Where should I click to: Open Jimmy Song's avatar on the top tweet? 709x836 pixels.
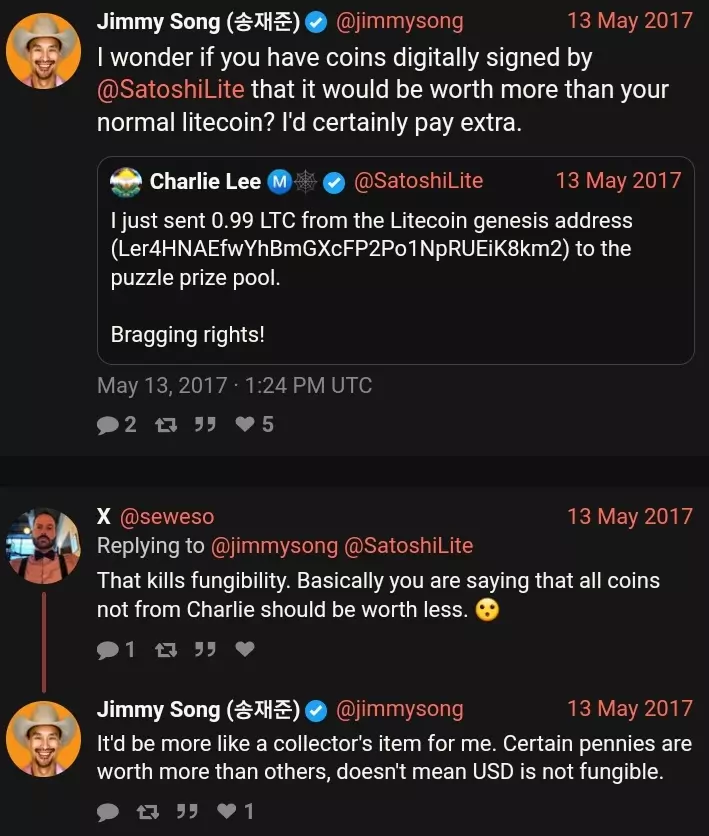[43, 51]
